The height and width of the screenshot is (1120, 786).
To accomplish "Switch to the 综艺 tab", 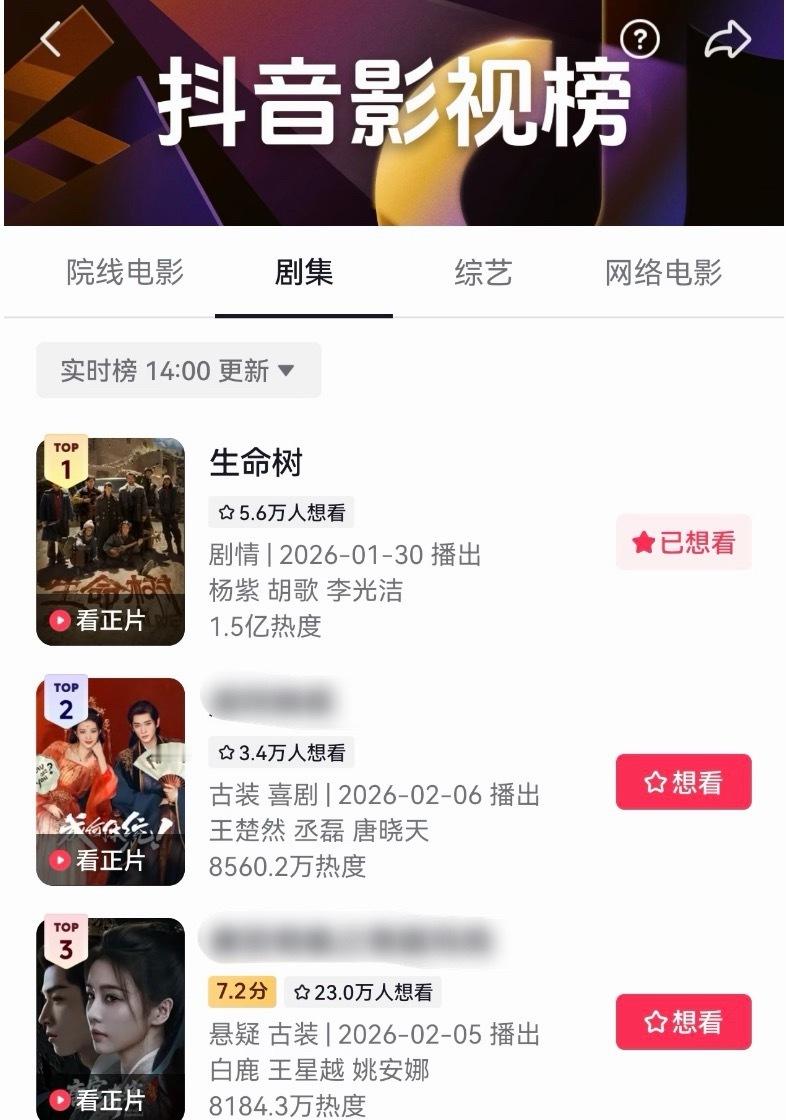I will [481, 276].
